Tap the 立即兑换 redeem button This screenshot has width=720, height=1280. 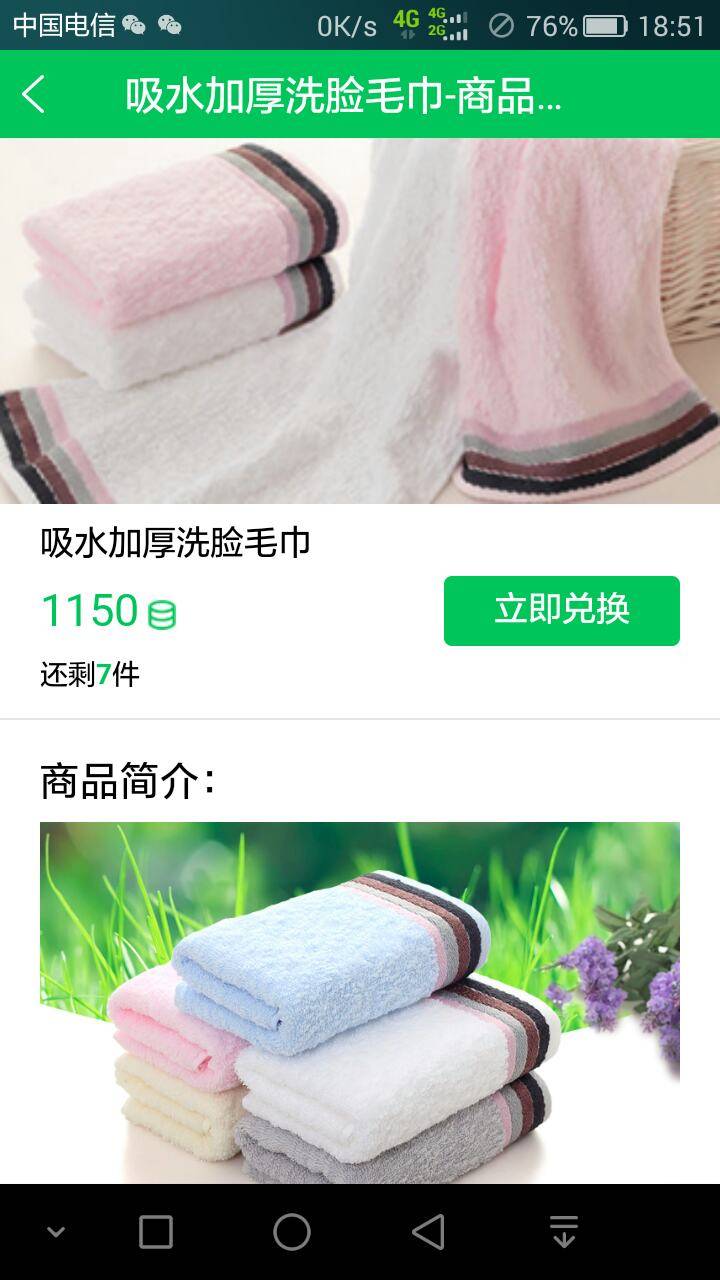click(561, 610)
